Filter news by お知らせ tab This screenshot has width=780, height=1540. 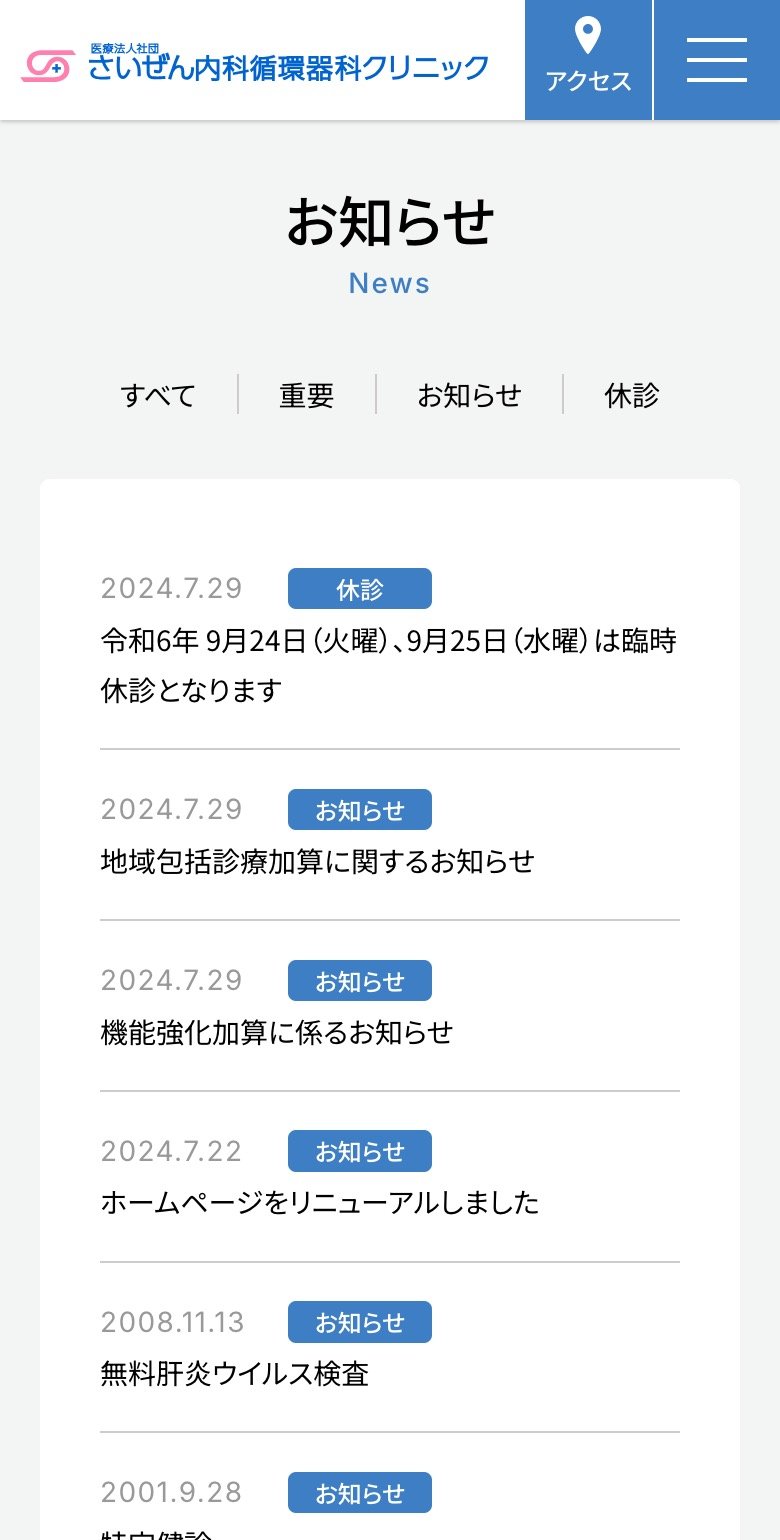tap(470, 395)
